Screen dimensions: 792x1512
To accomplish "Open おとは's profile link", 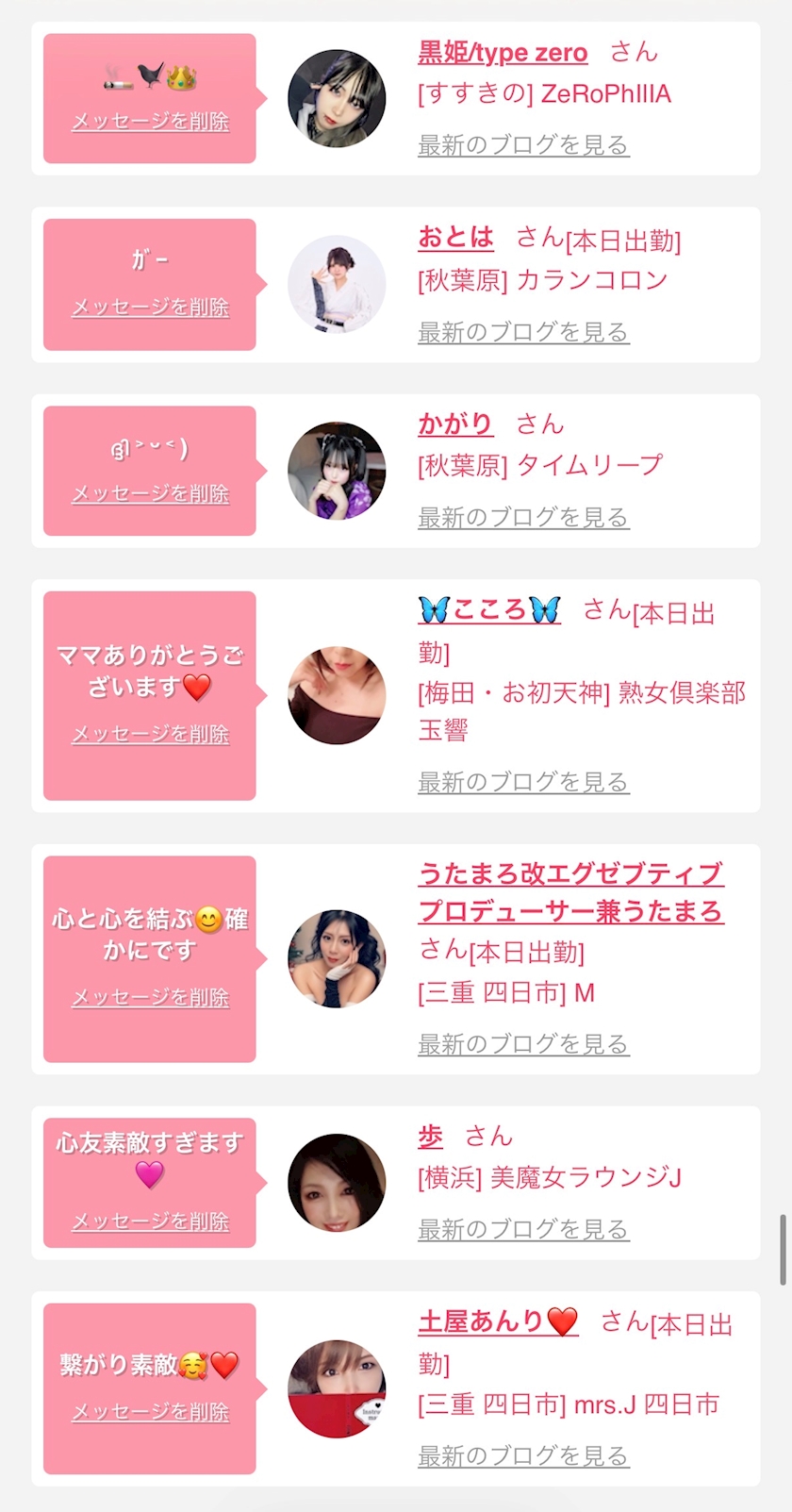I will (x=455, y=238).
